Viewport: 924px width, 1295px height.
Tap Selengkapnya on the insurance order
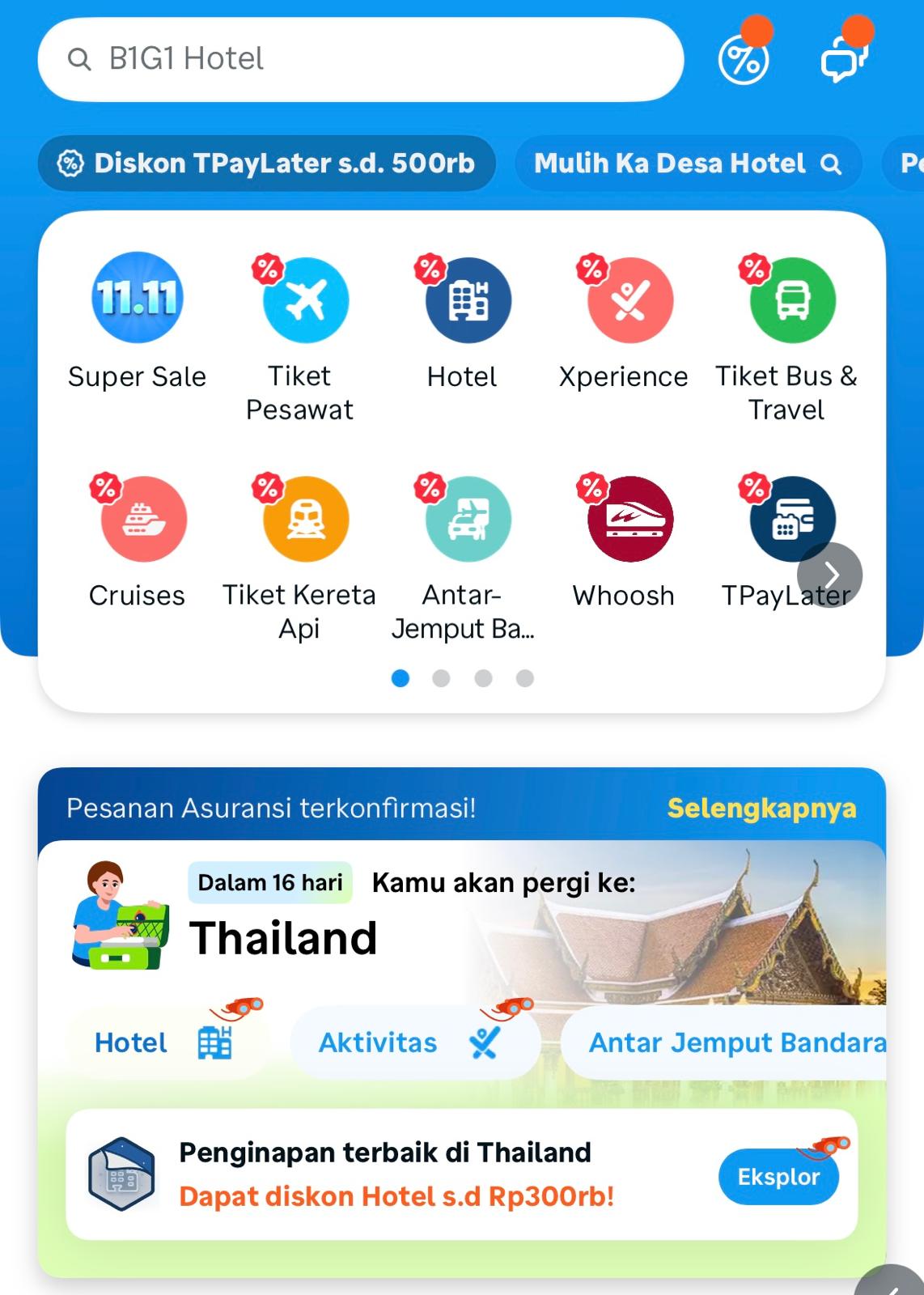761,808
